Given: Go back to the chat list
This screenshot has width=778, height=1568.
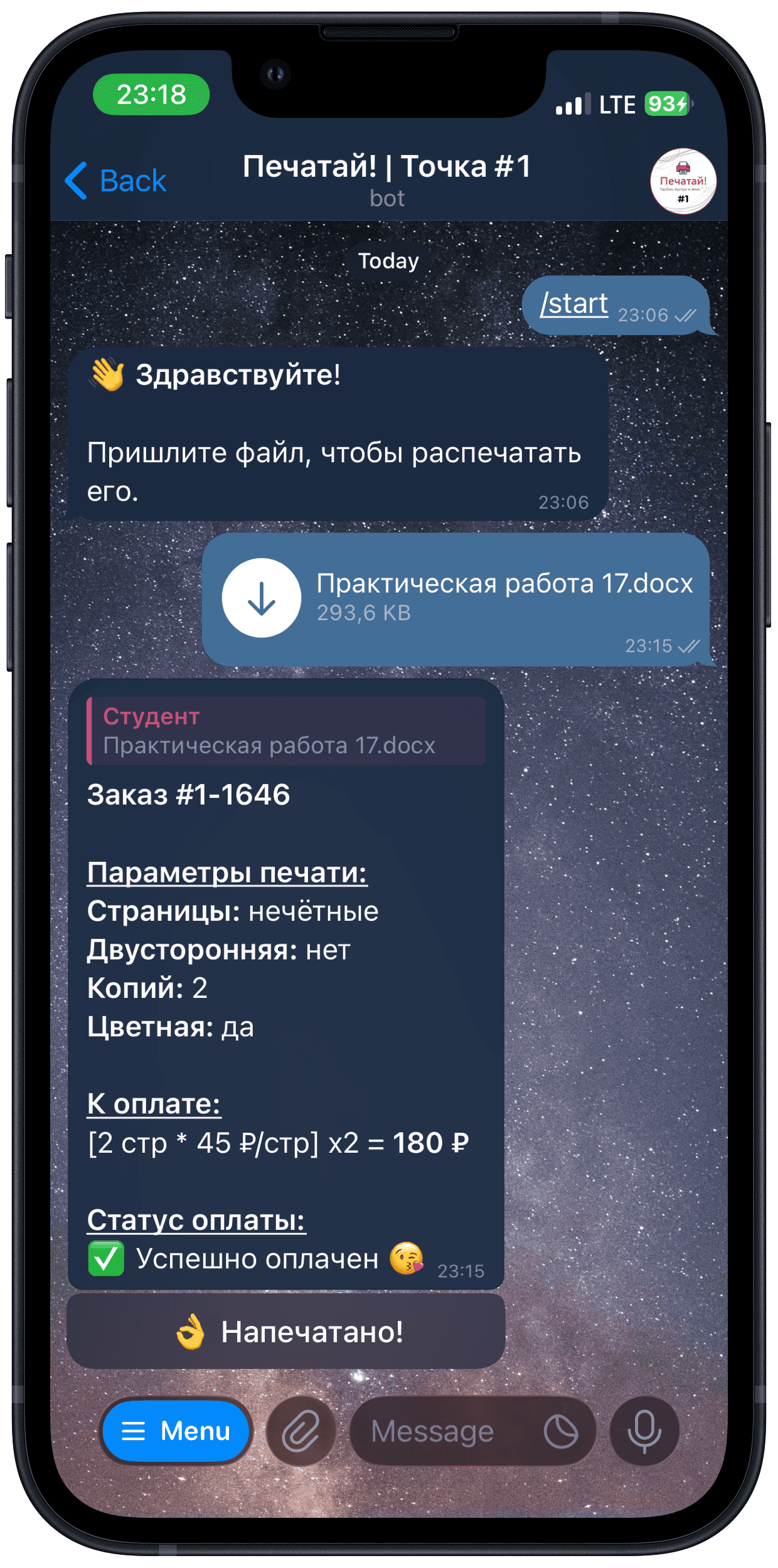Looking at the screenshot, I should [x=115, y=181].
